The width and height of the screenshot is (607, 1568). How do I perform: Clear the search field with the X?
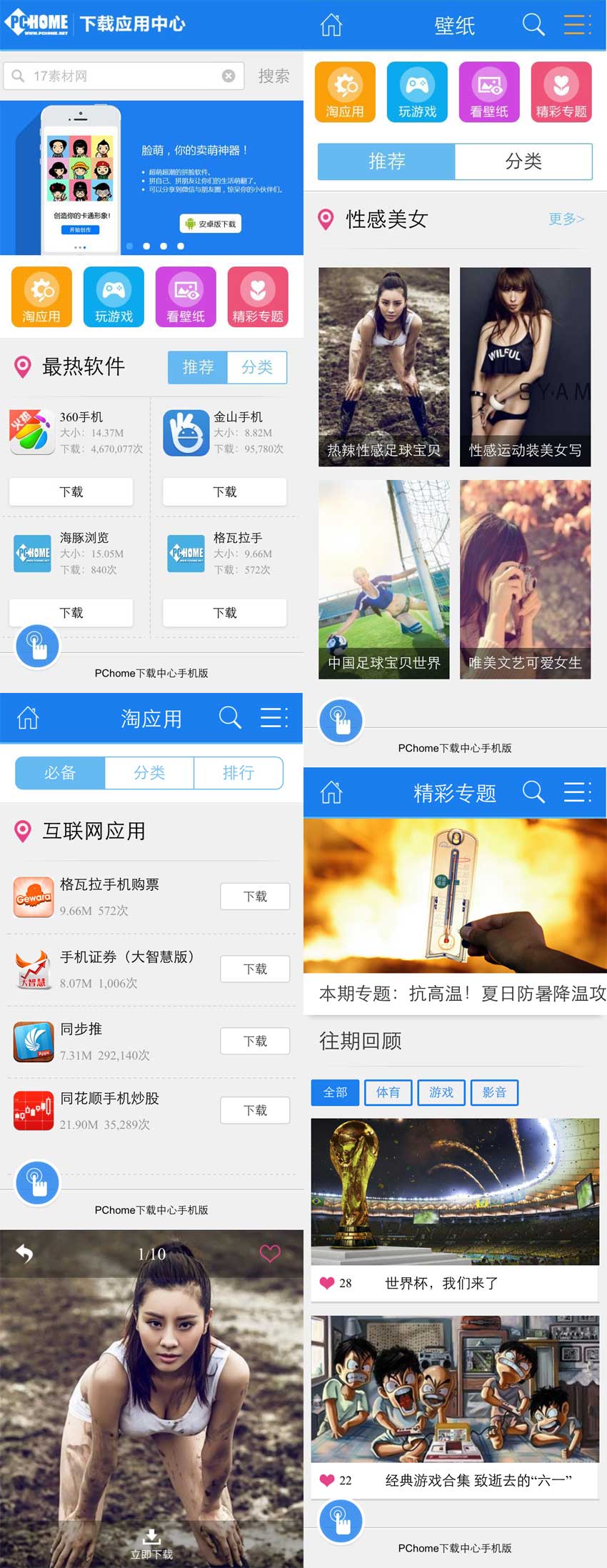(x=228, y=75)
